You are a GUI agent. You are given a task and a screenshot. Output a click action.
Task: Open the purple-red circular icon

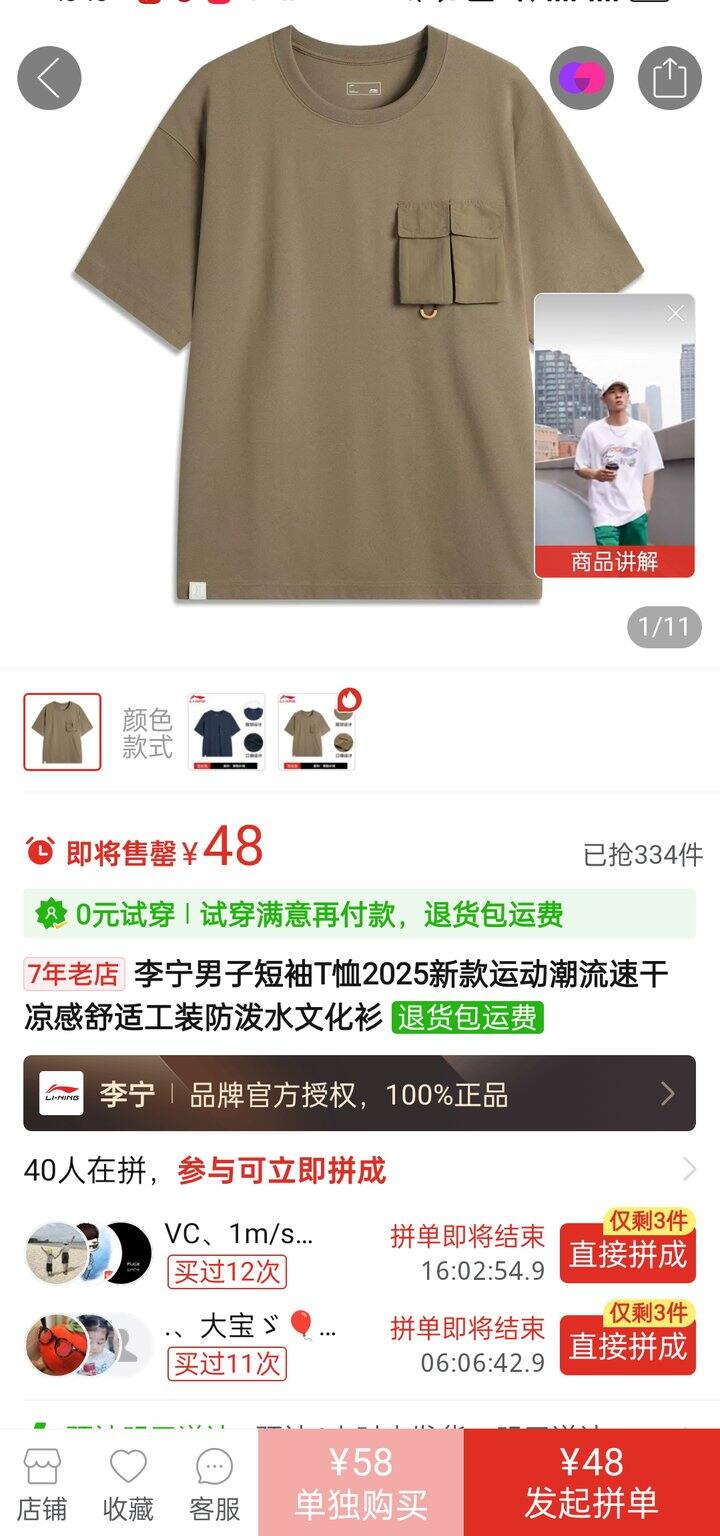[582, 78]
